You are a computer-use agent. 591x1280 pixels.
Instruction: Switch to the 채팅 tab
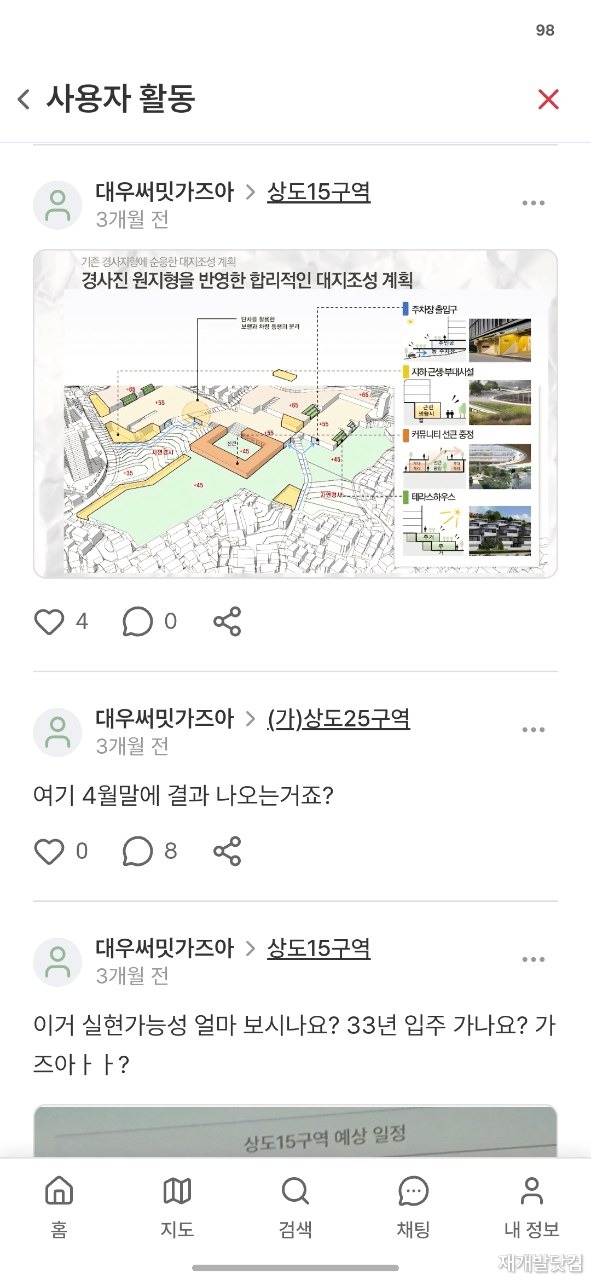[x=413, y=1207]
